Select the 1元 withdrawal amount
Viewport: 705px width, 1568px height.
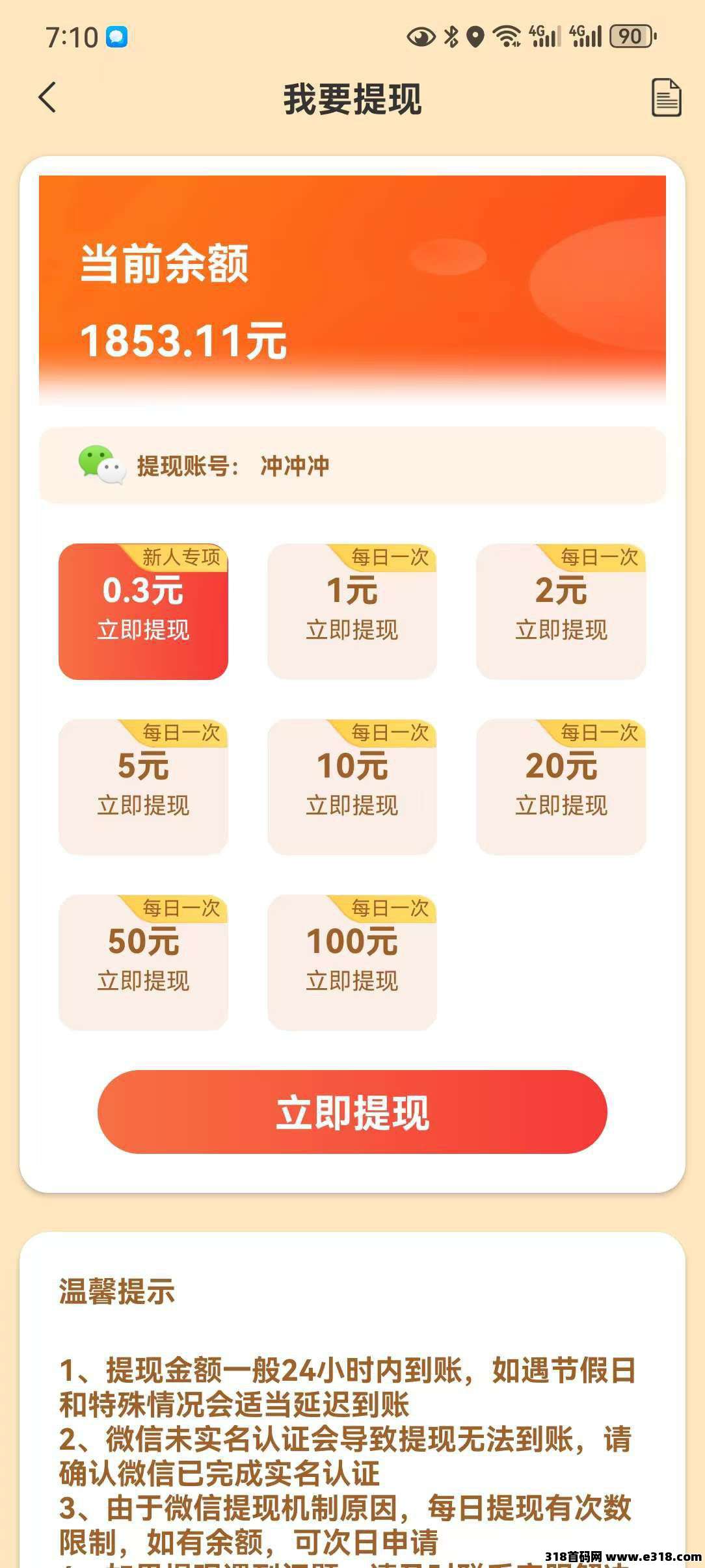point(352,612)
